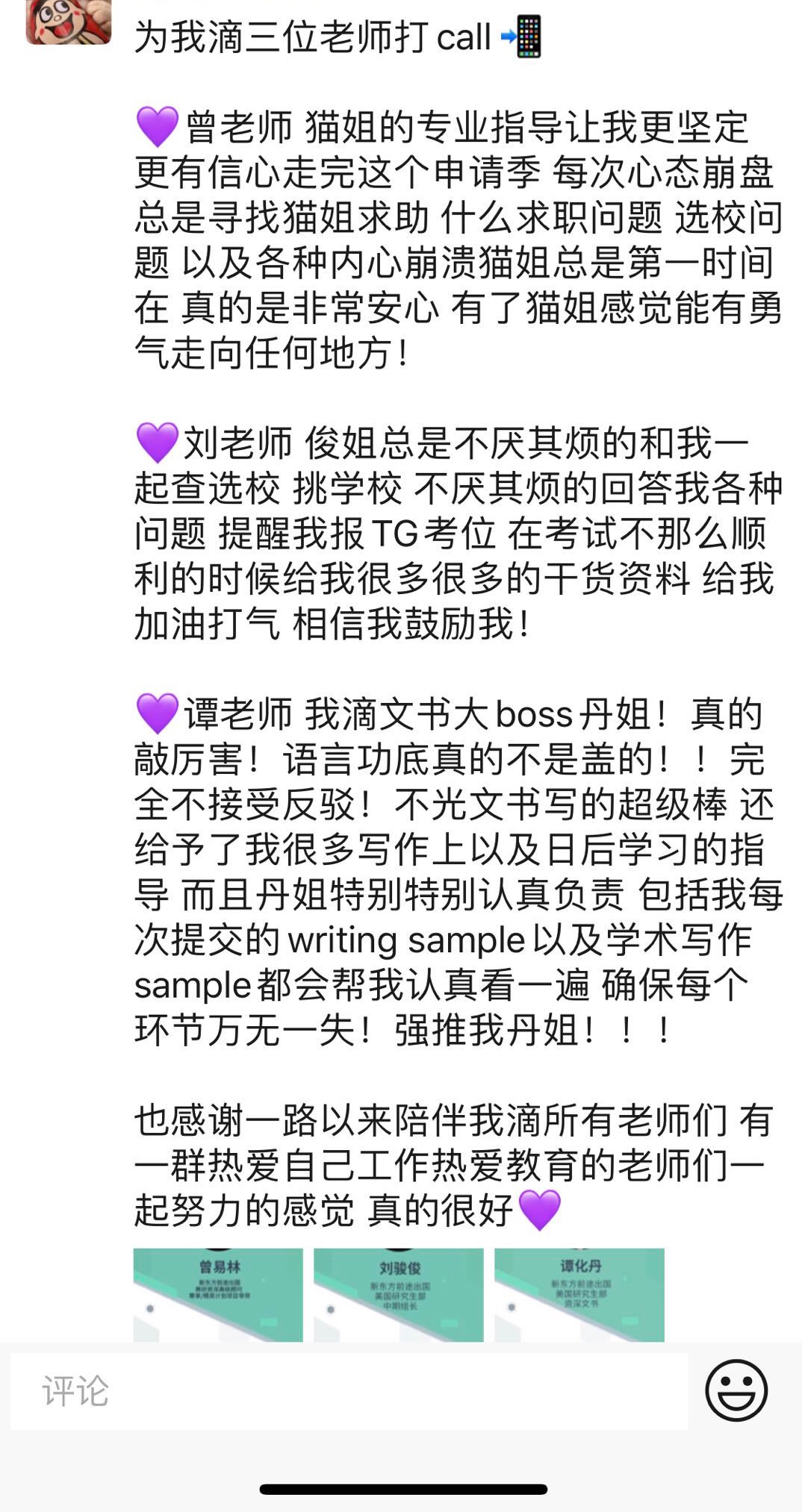Viewport: 802px width, 1512px height.
Task: Open the emoji picker smiley icon
Action: (x=736, y=1390)
